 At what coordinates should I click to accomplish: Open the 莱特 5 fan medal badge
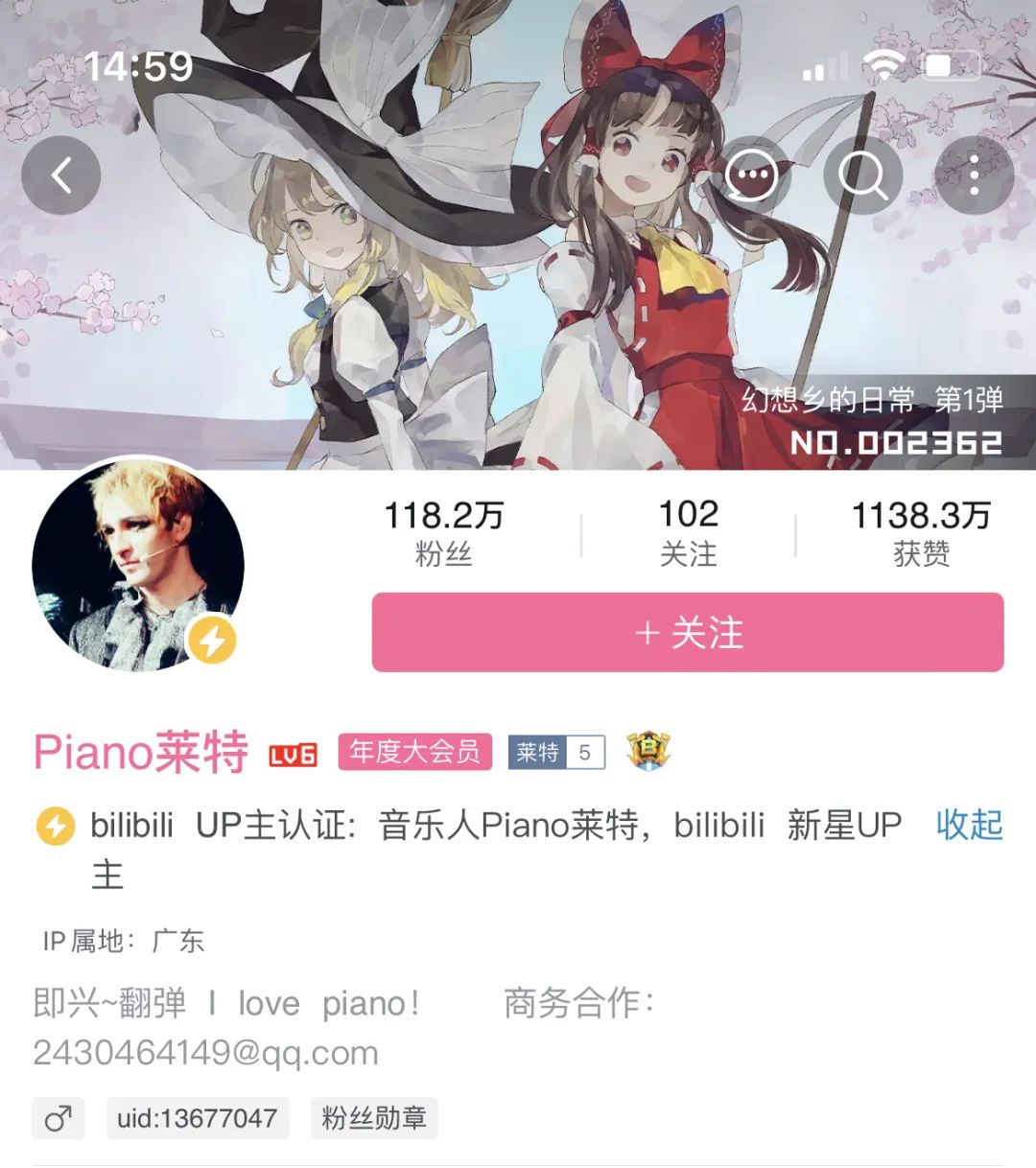pyautogui.click(x=556, y=753)
